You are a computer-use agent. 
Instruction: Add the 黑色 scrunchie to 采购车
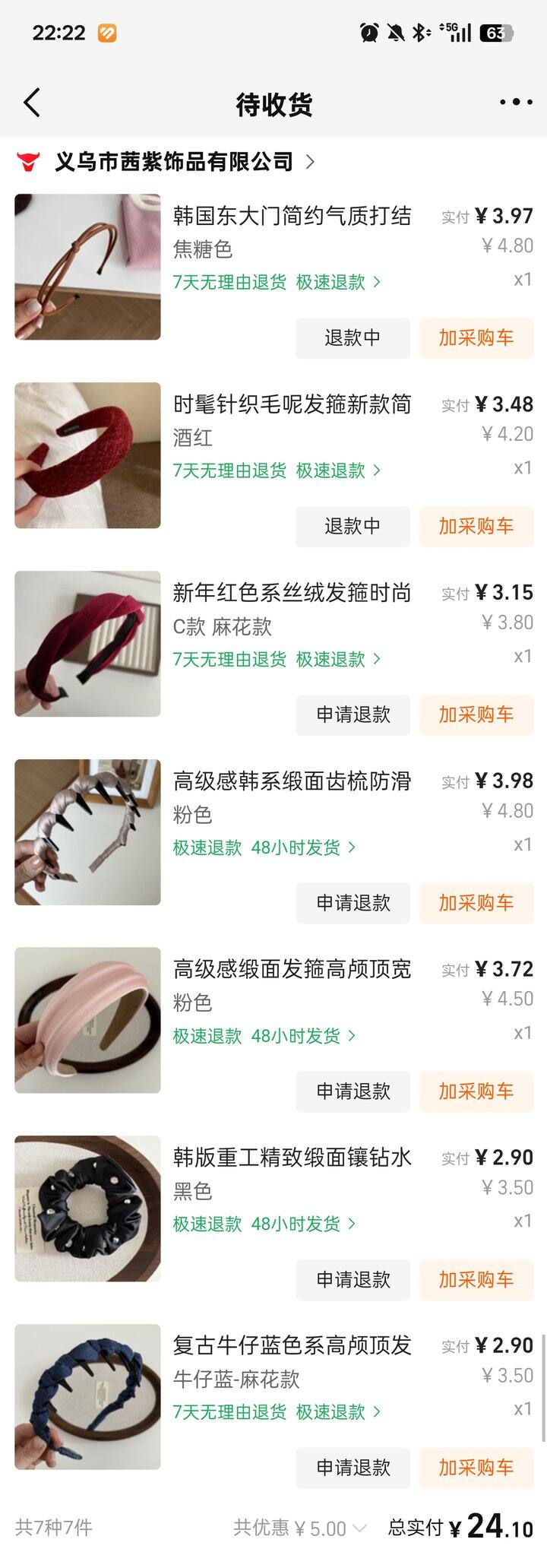(x=476, y=1280)
